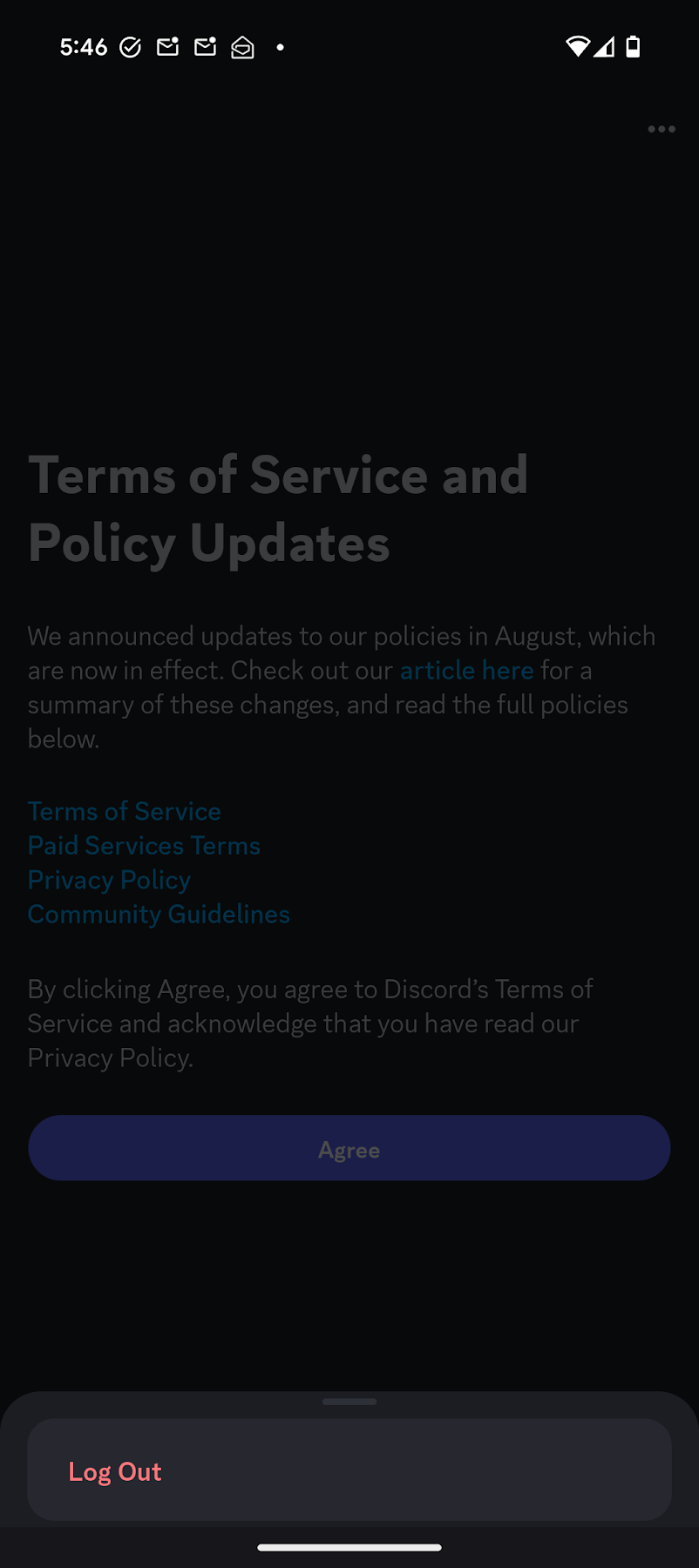The width and height of the screenshot is (699, 1568).
Task: Open the Paid Services Terms link
Action: [x=144, y=845]
